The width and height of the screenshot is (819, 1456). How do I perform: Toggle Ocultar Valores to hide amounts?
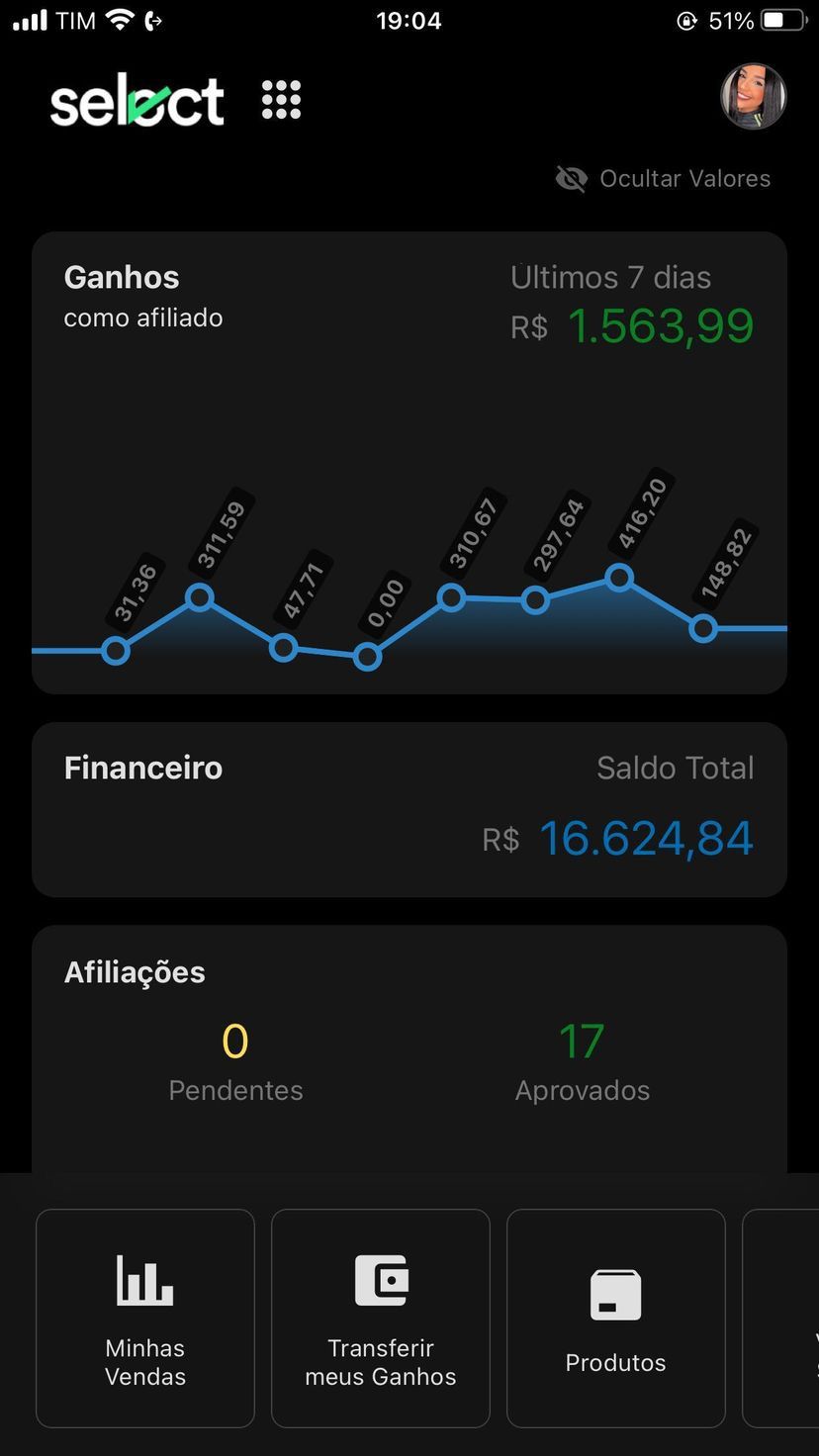click(663, 178)
